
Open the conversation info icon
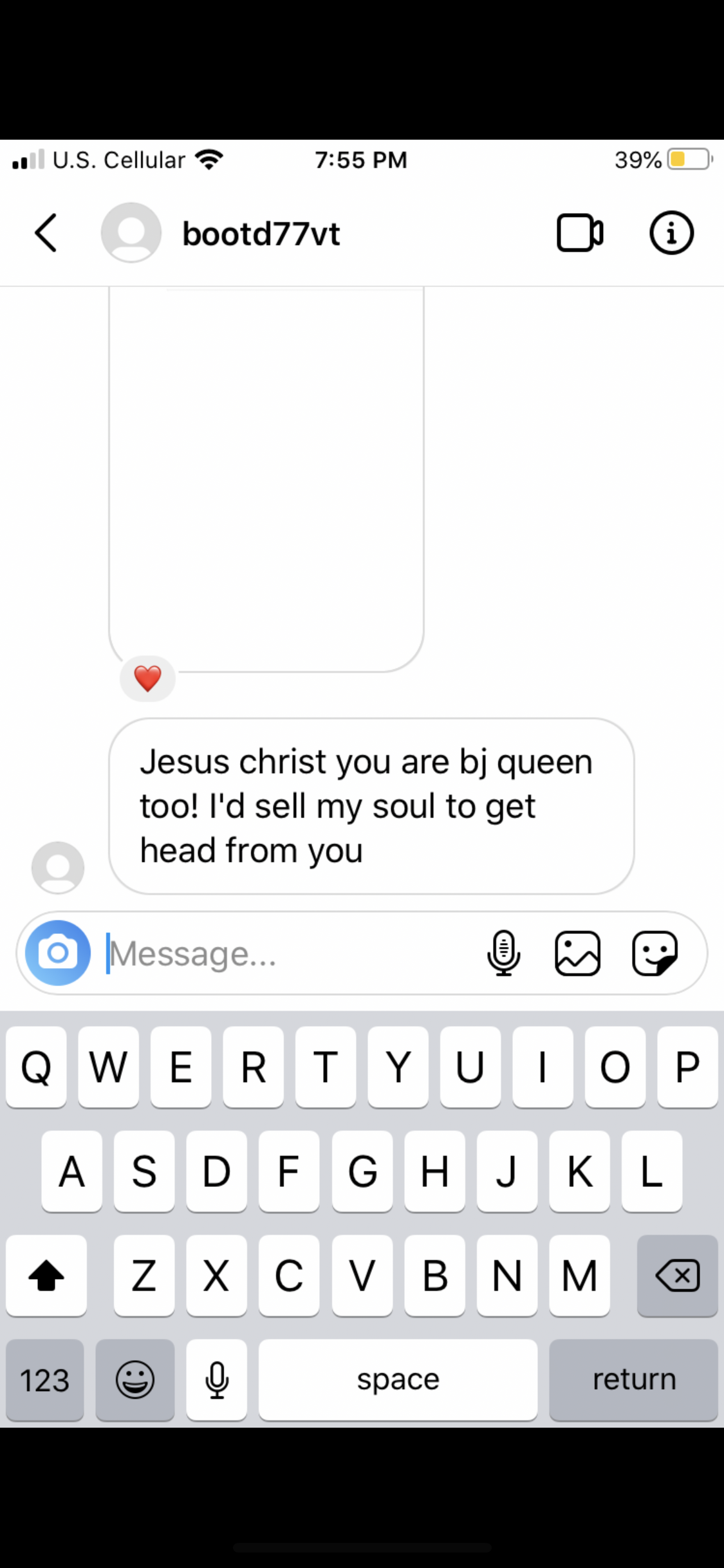671,232
